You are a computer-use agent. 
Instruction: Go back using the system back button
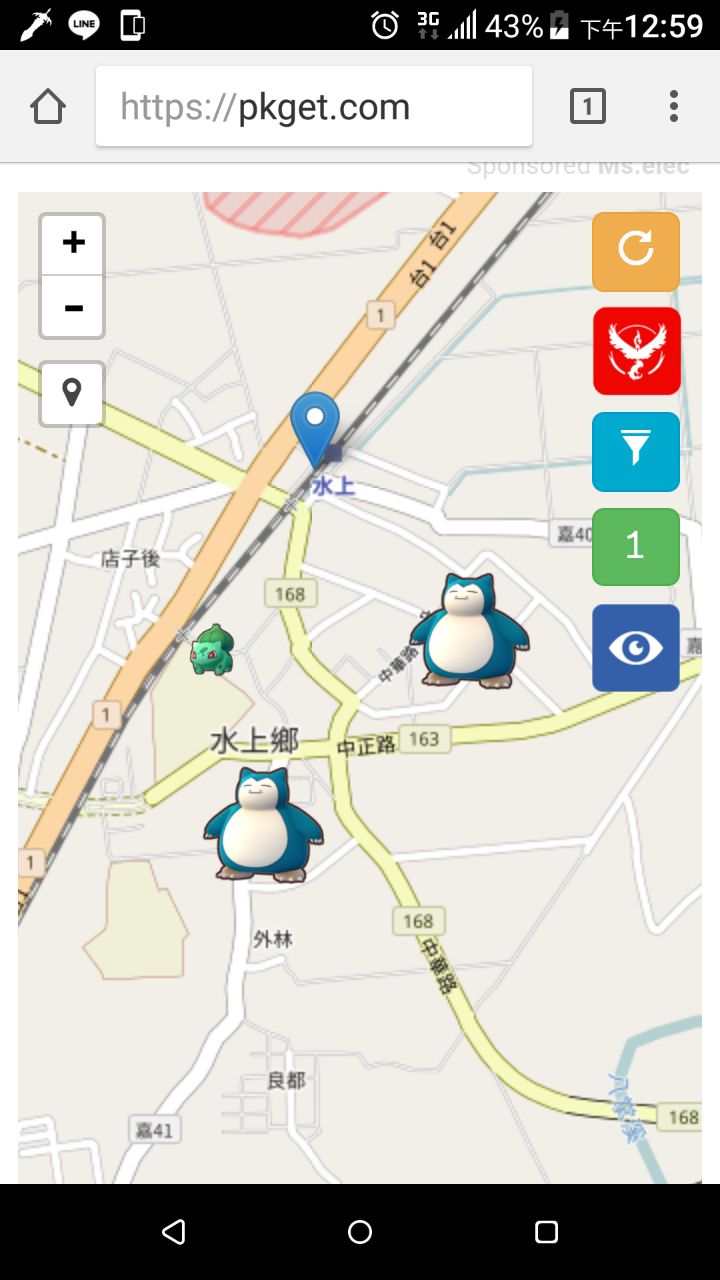(174, 1232)
